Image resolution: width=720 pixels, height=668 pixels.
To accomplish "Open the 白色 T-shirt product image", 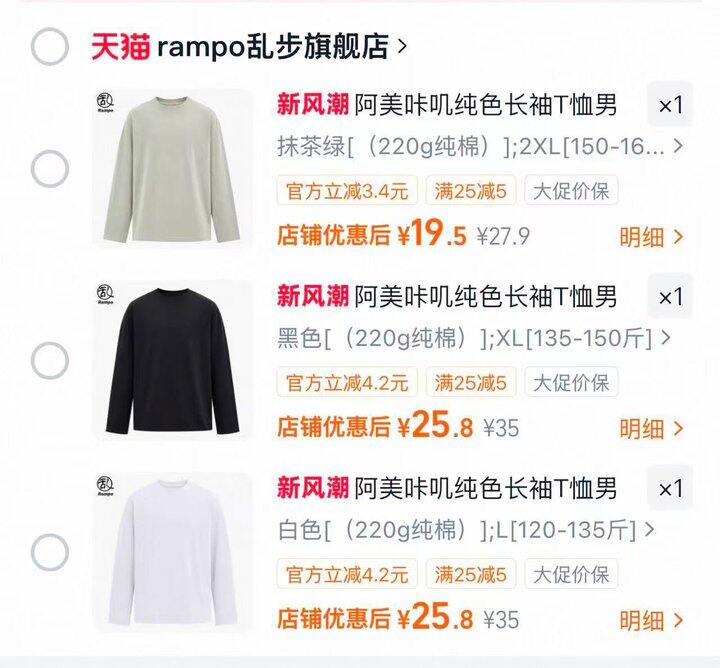I will pyautogui.click(x=172, y=552).
